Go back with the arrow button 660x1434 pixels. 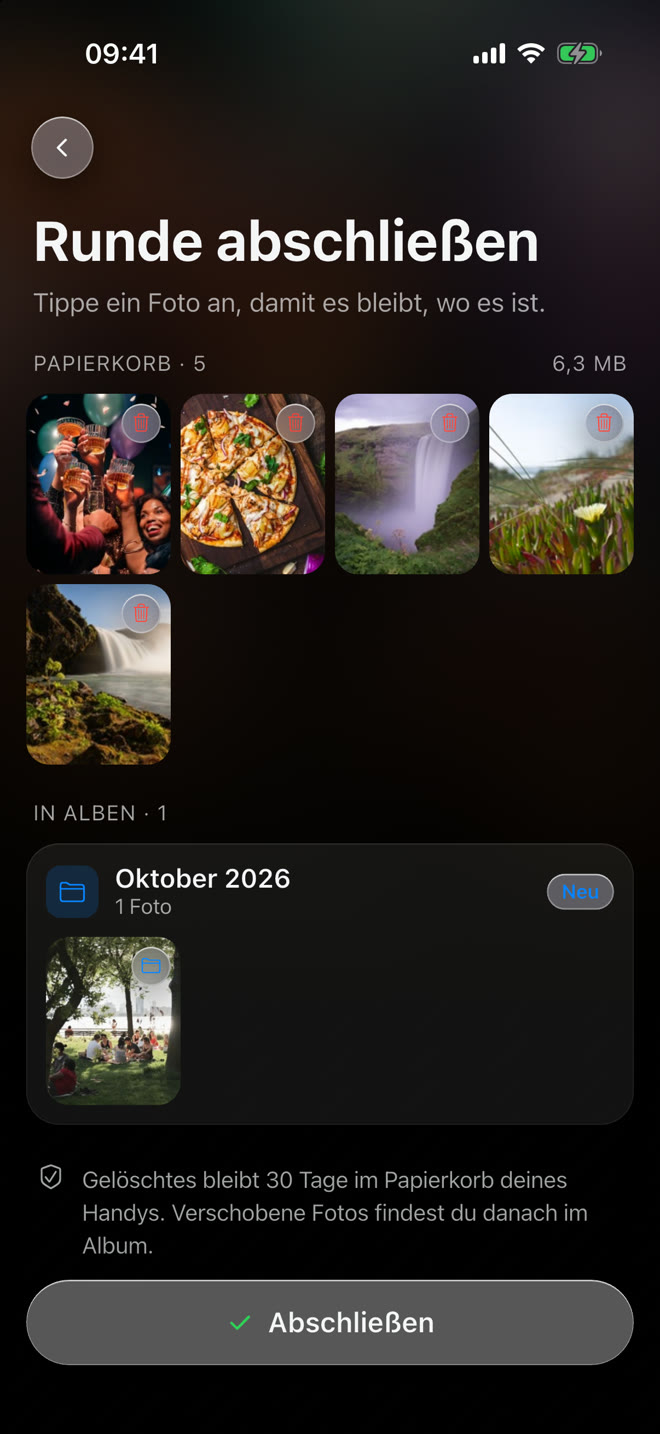tap(62, 148)
